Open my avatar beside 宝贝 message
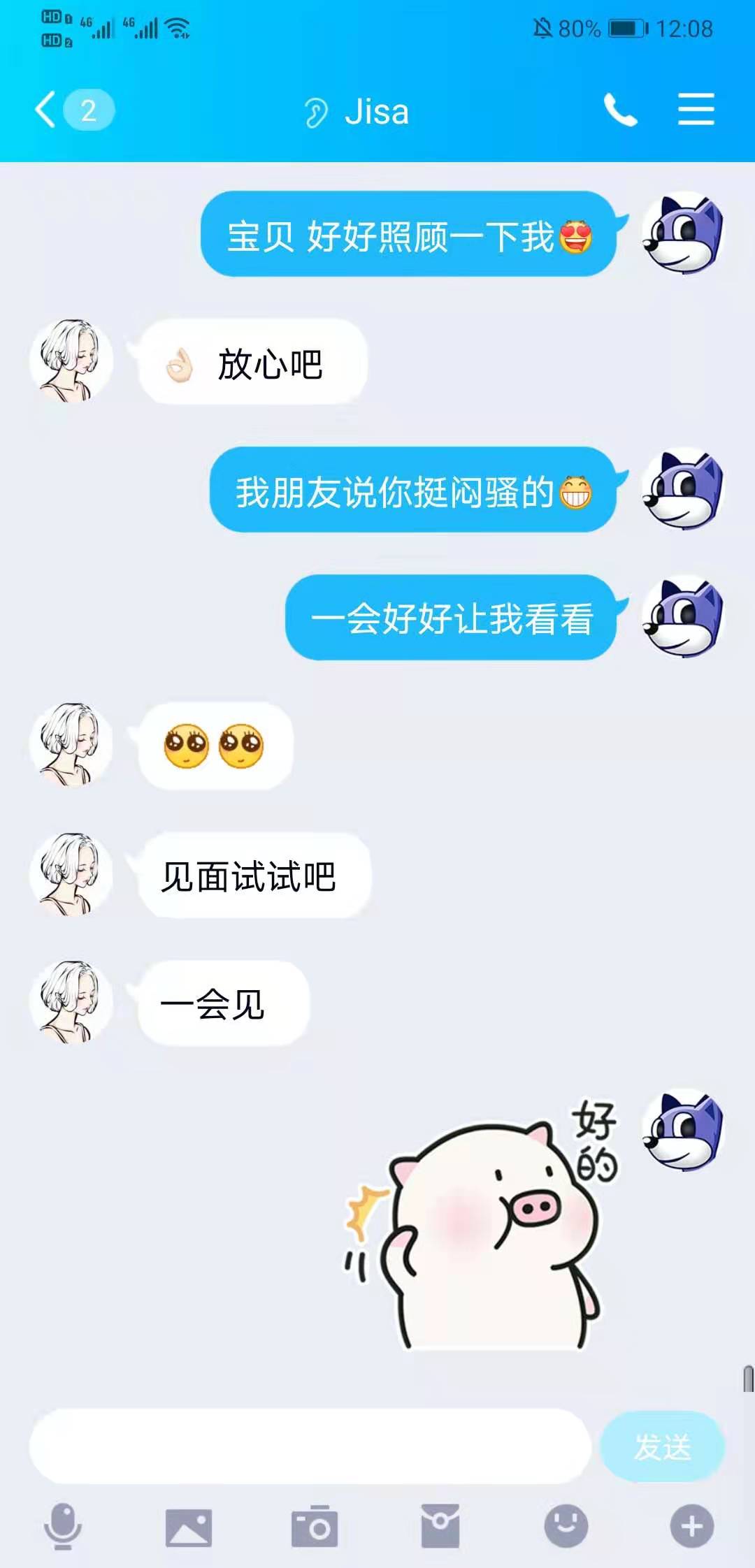Image resolution: width=755 pixels, height=1568 pixels. coord(683,233)
